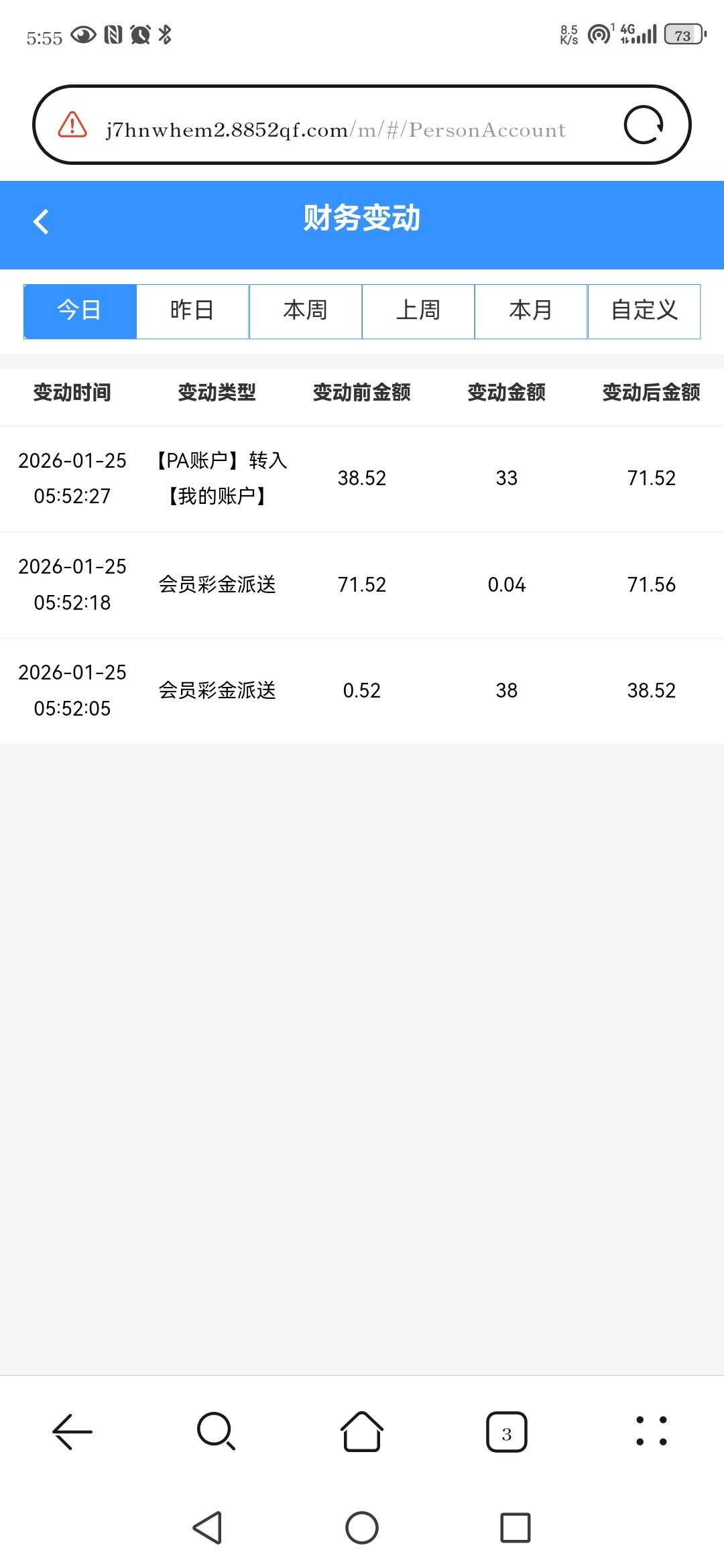
Task: Open the 自定义 date range tab
Action: [644, 311]
